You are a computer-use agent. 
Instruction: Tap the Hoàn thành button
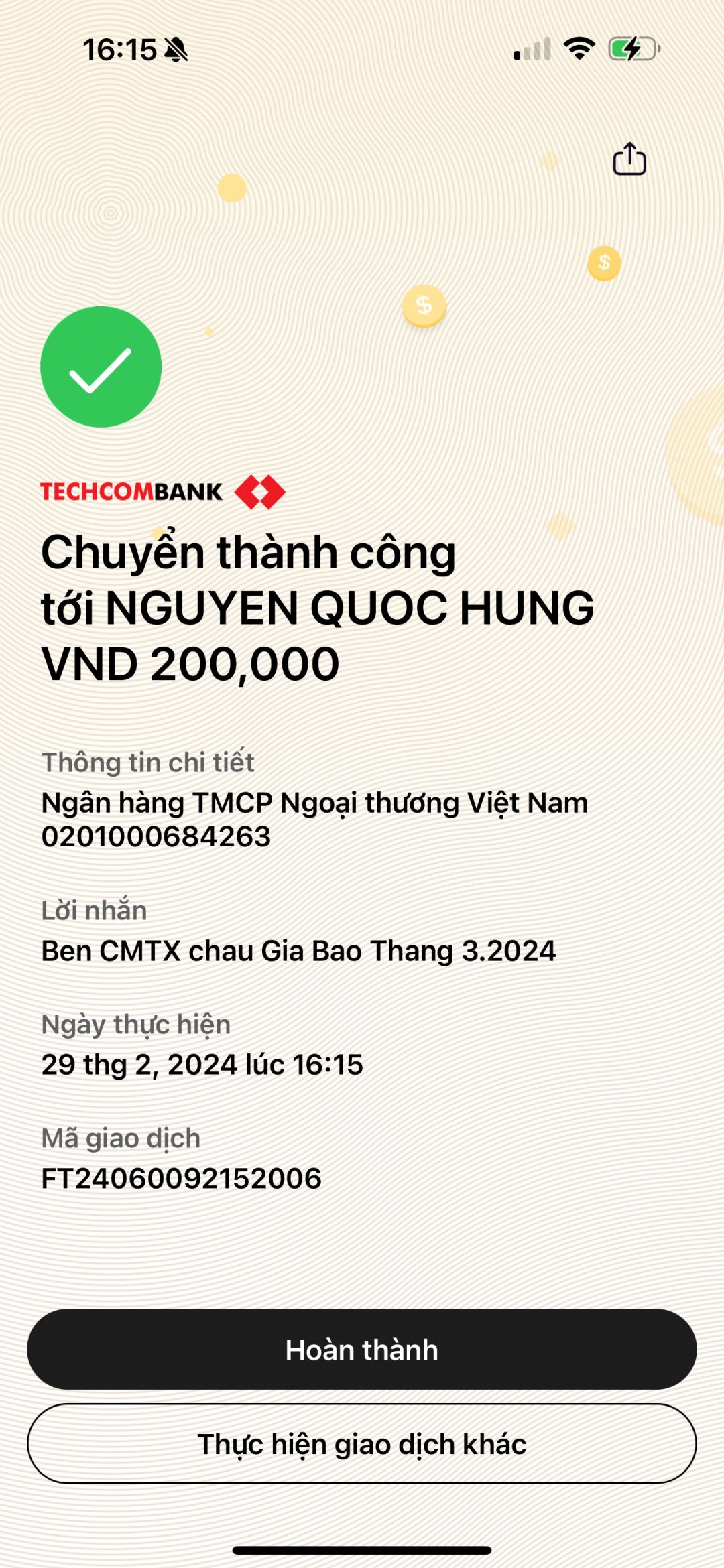[x=362, y=1350]
